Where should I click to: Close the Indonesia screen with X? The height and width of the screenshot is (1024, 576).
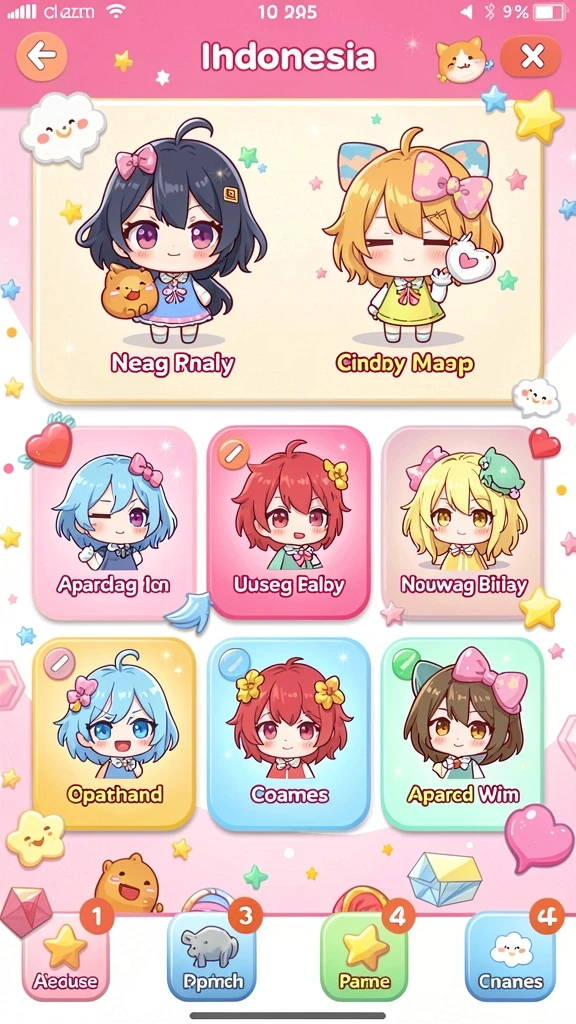click(x=532, y=57)
